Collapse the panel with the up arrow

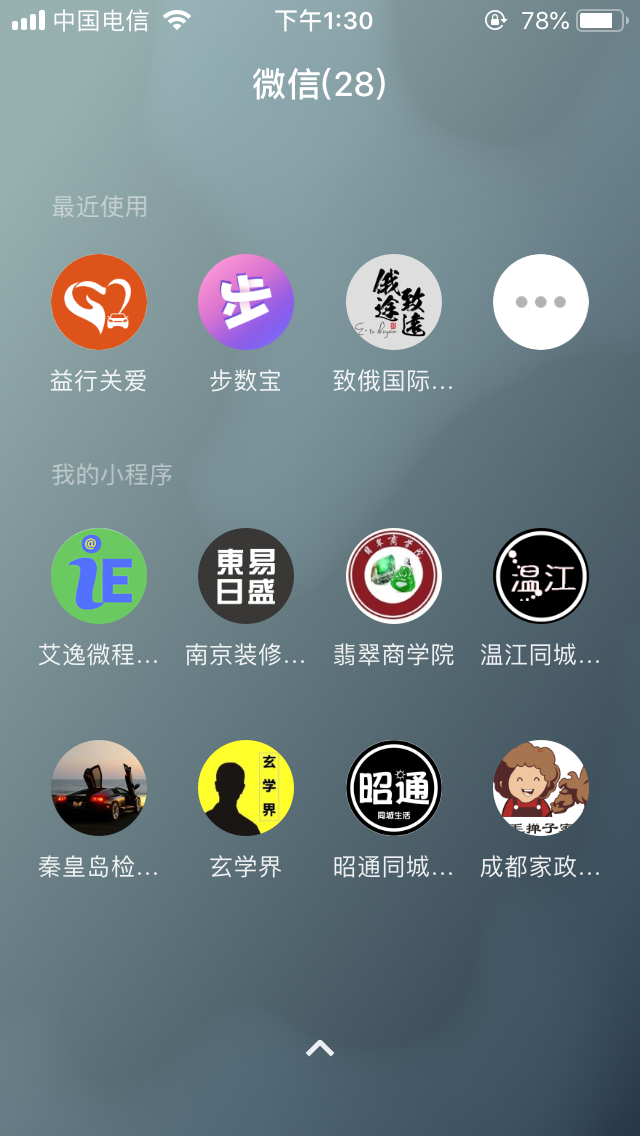tap(319, 1048)
